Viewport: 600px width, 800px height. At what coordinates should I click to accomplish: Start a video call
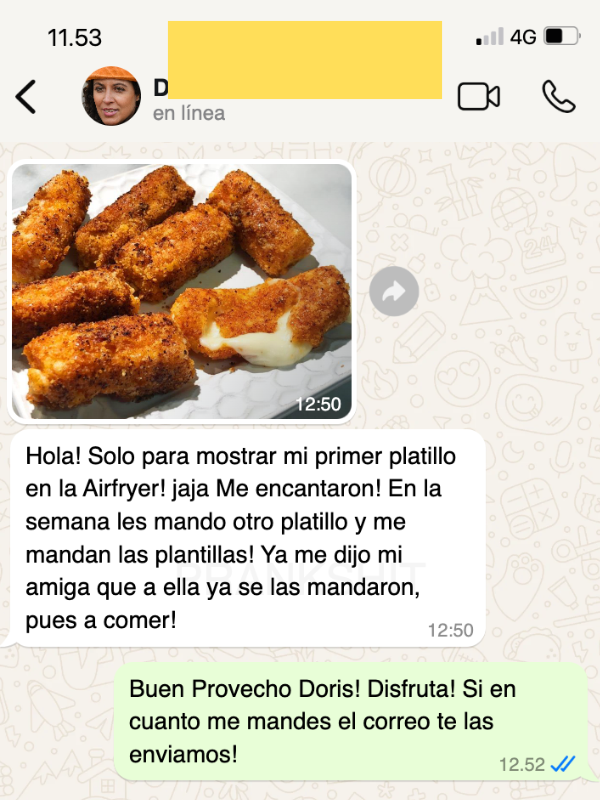(478, 96)
